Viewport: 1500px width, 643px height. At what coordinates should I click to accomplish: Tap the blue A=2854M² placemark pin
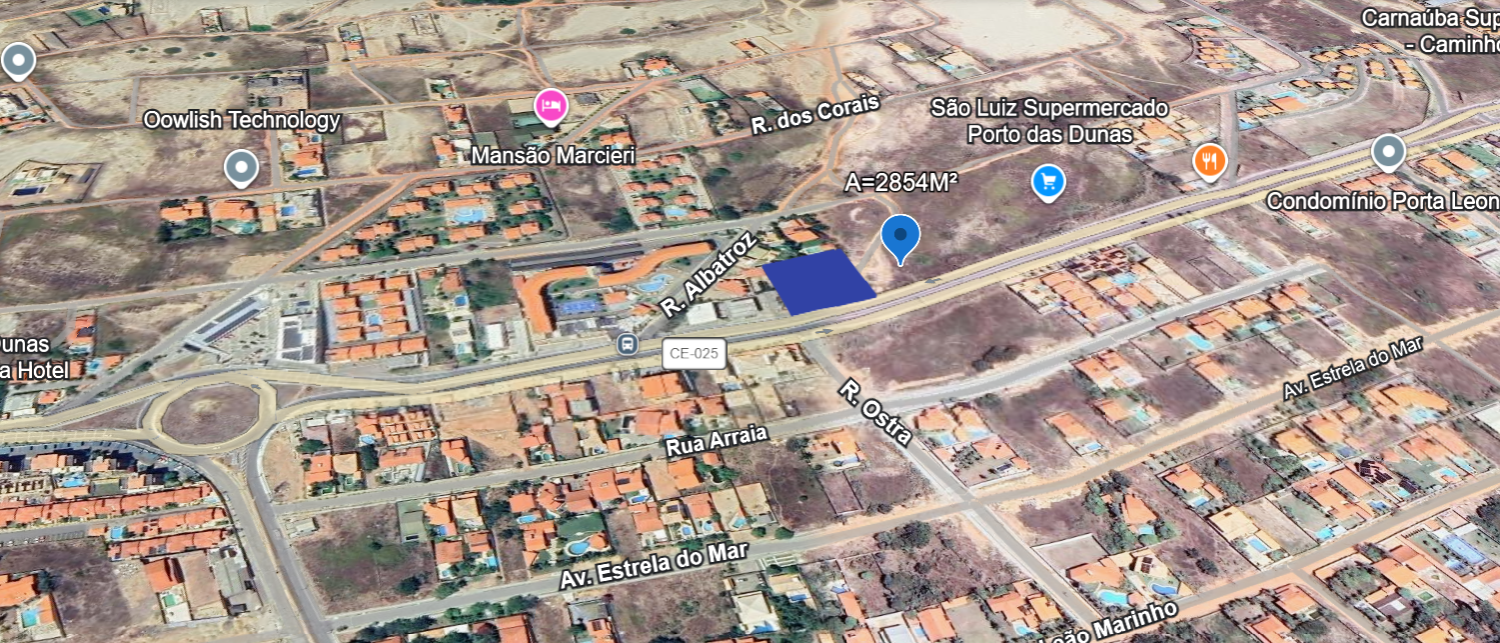[x=900, y=236]
